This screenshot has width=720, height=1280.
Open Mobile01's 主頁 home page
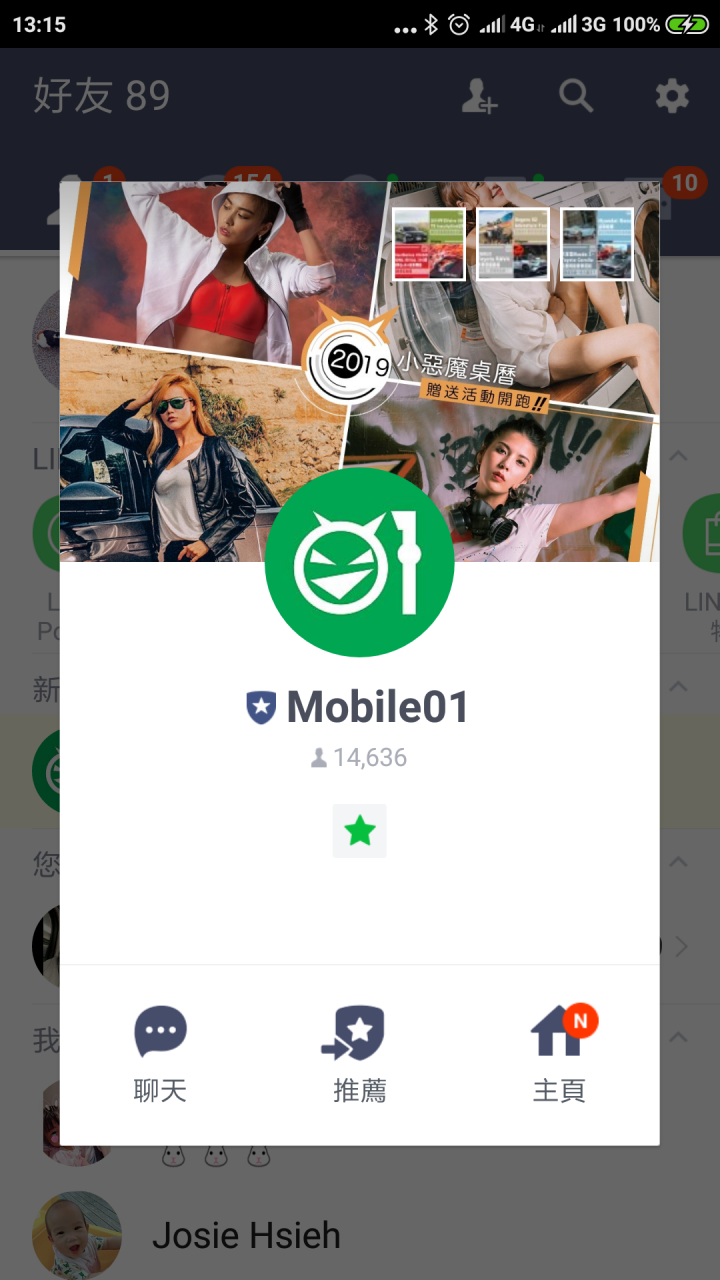[x=559, y=1053]
